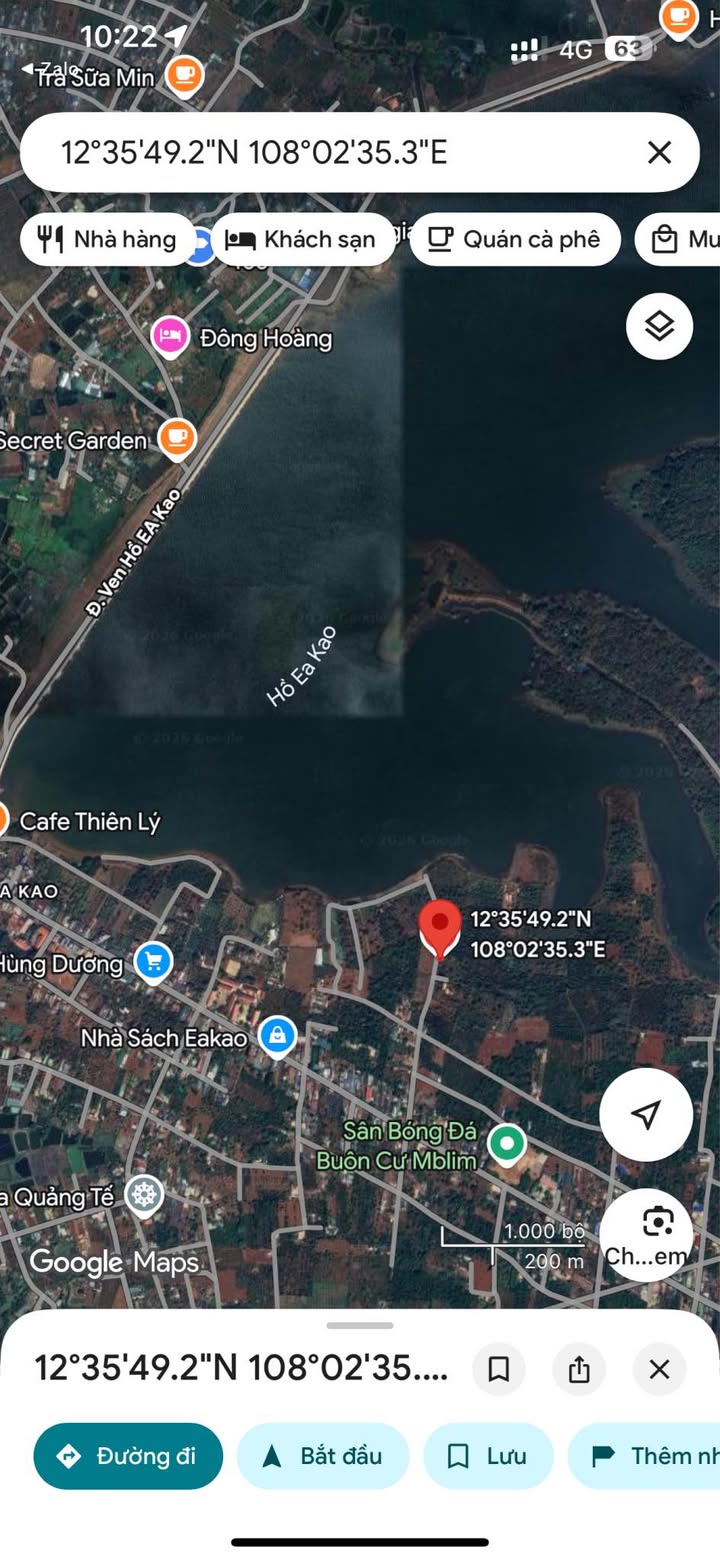Screen dimensions: 720x1560
Task: Tap the Lưu button
Action: pyautogui.click(x=488, y=1456)
